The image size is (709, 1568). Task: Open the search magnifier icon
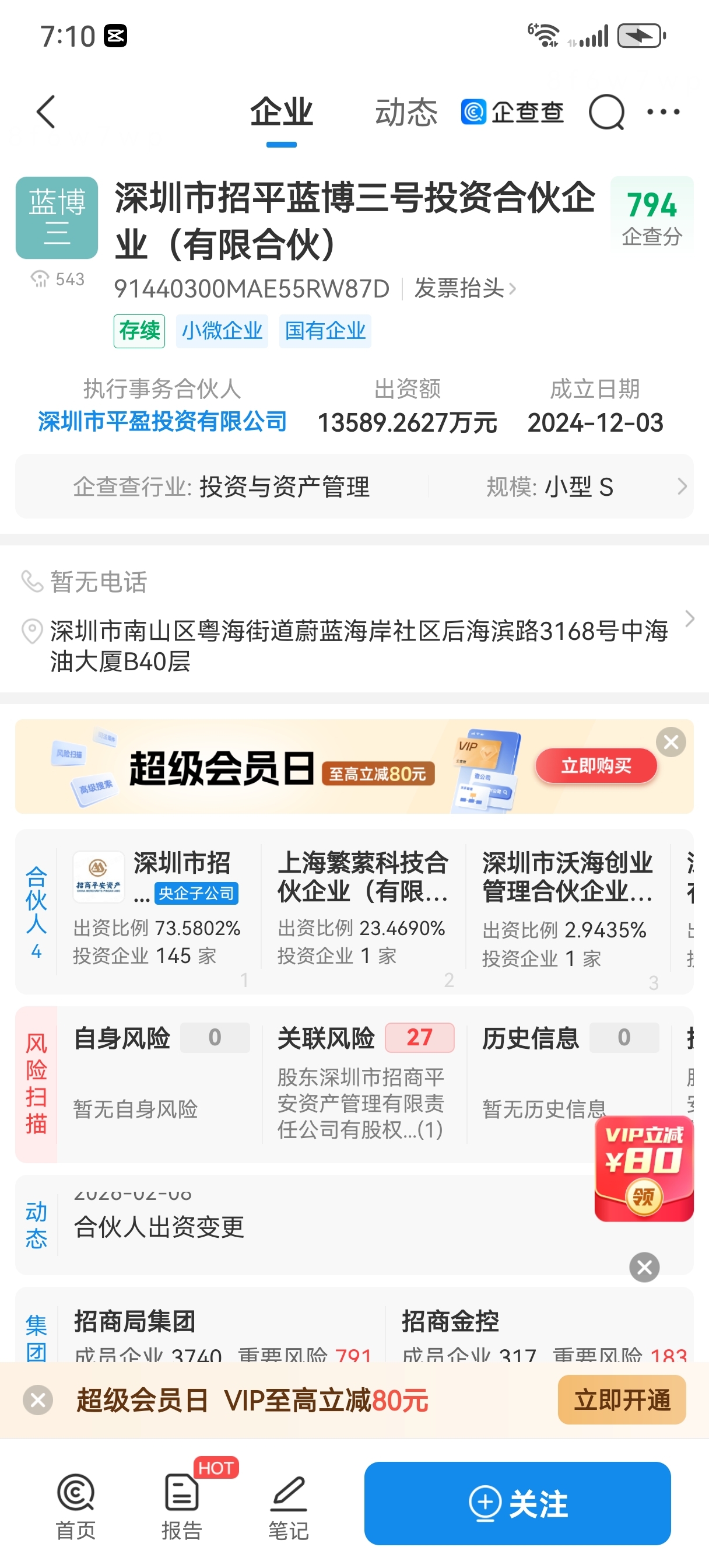pos(607,112)
